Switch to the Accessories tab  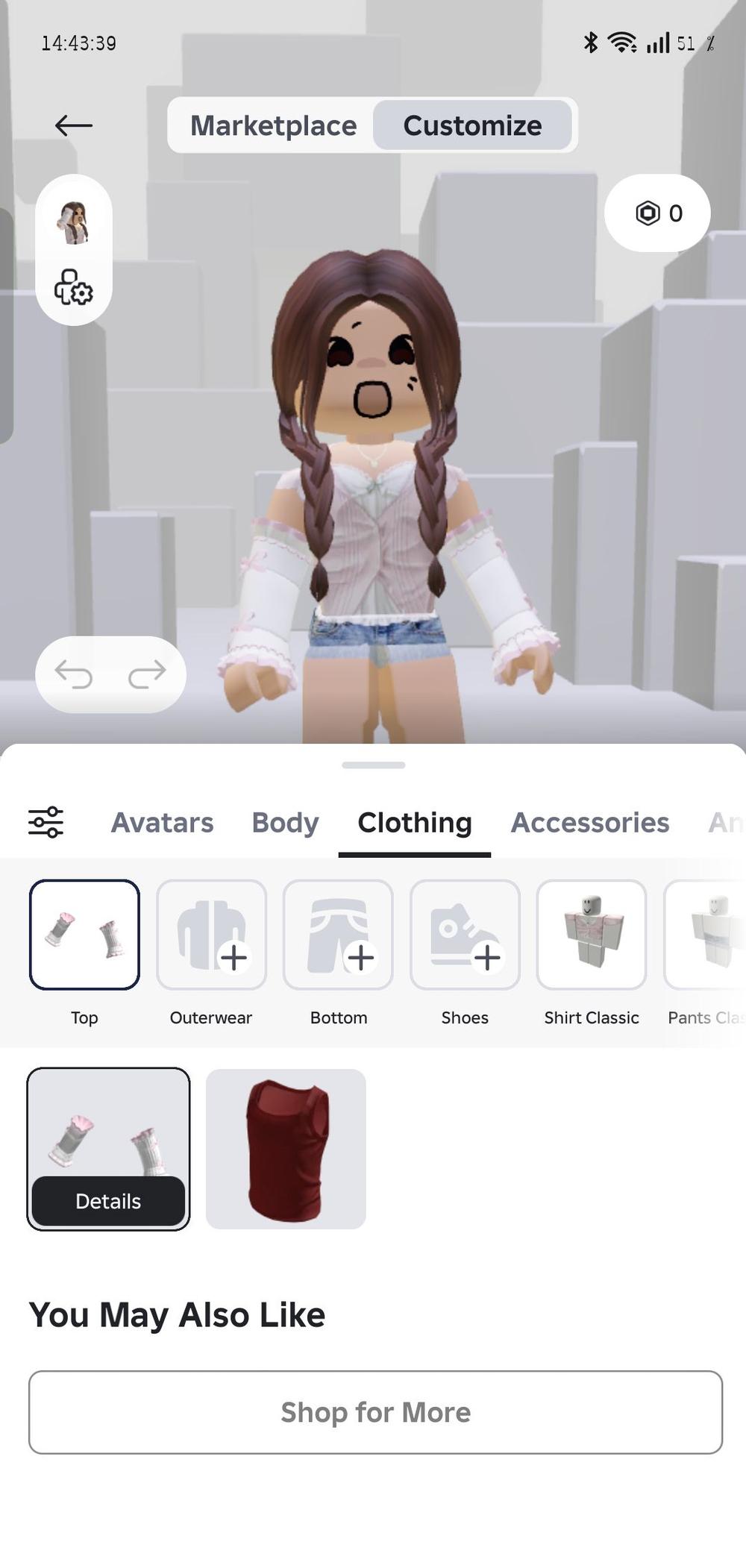(x=589, y=822)
